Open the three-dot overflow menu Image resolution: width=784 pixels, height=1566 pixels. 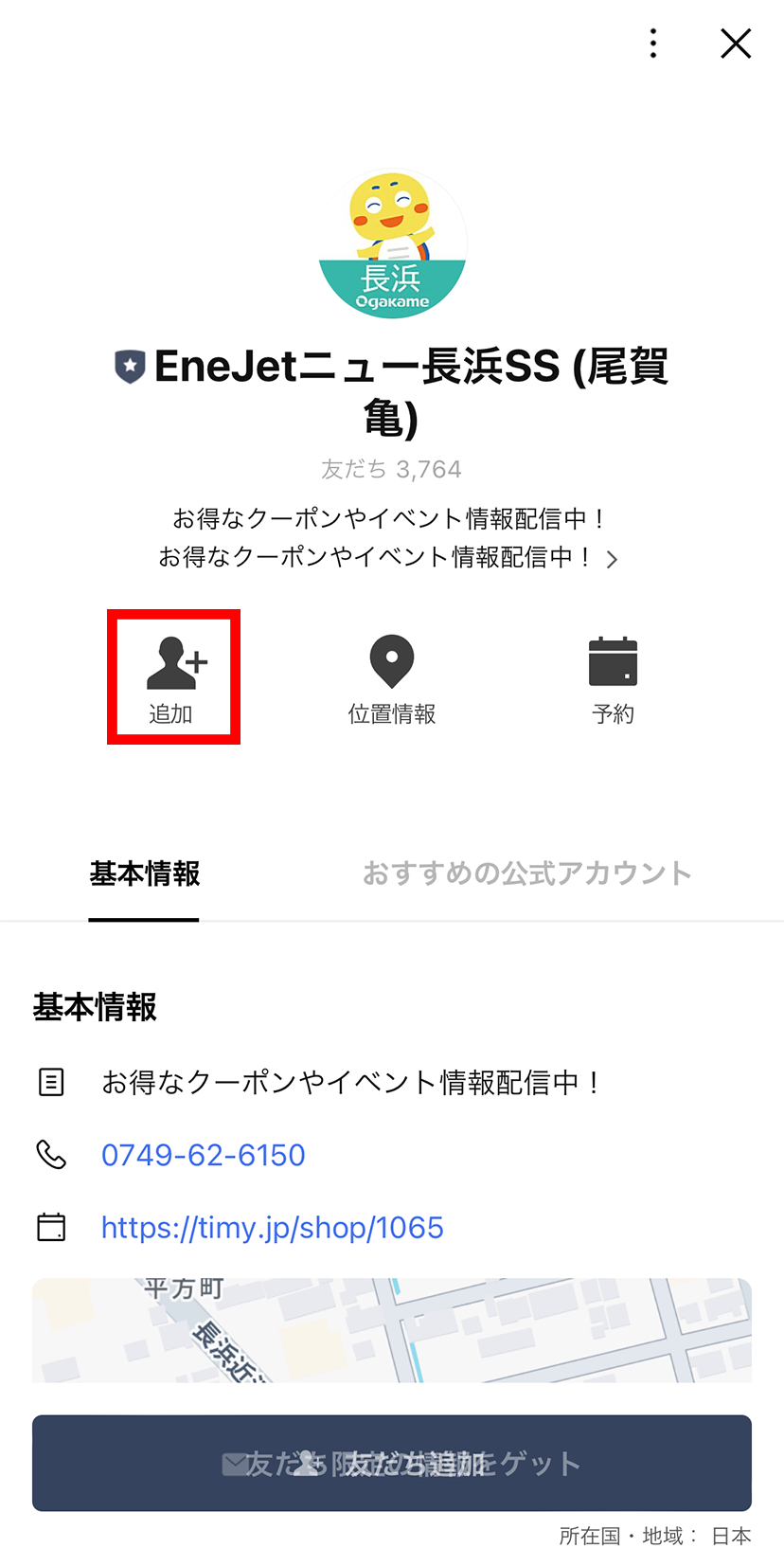[653, 44]
